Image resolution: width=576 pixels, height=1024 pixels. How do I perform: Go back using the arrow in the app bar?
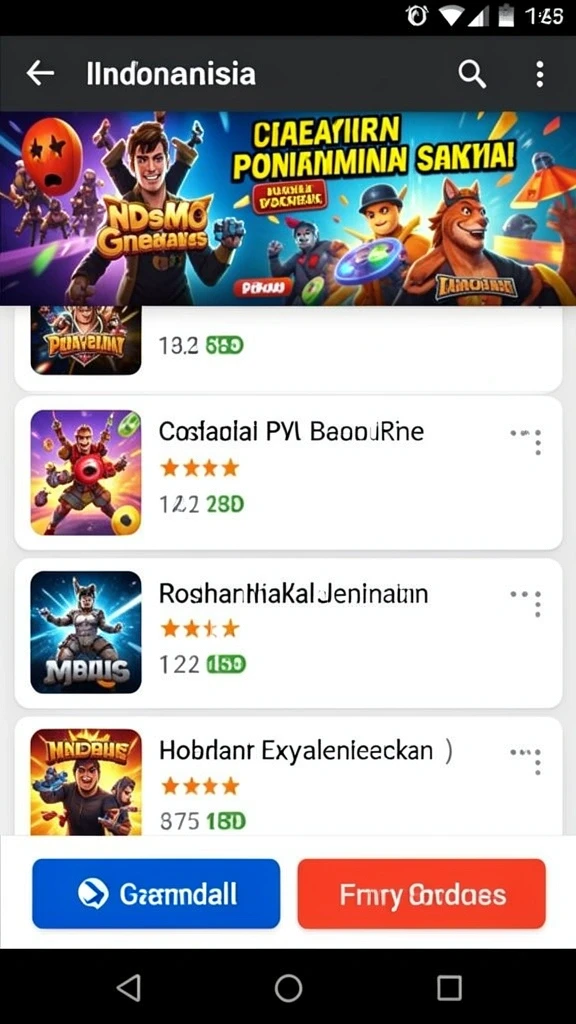click(x=40, y=74)
